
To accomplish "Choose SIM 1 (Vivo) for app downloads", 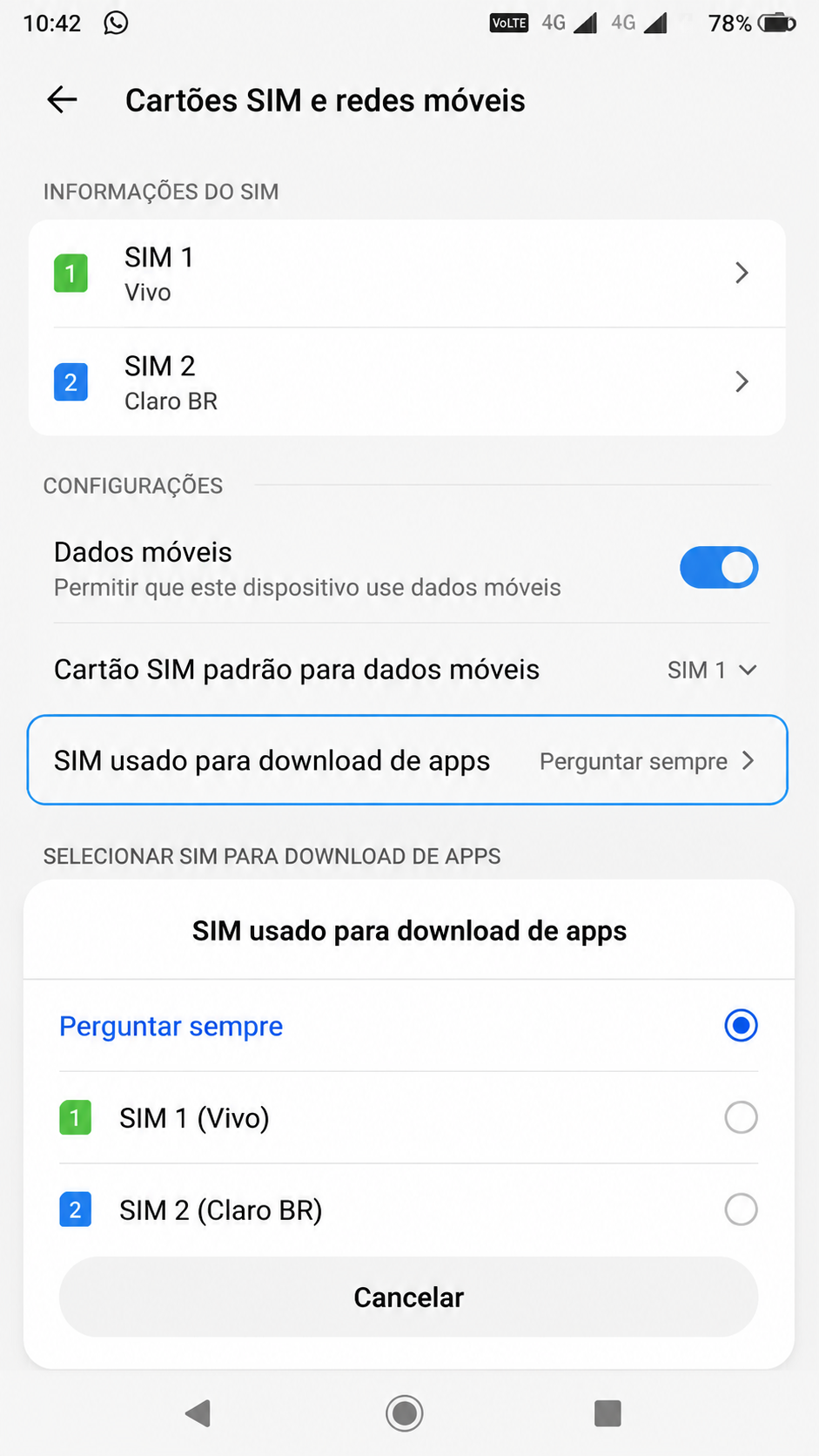I will [x=408, y=1118].
